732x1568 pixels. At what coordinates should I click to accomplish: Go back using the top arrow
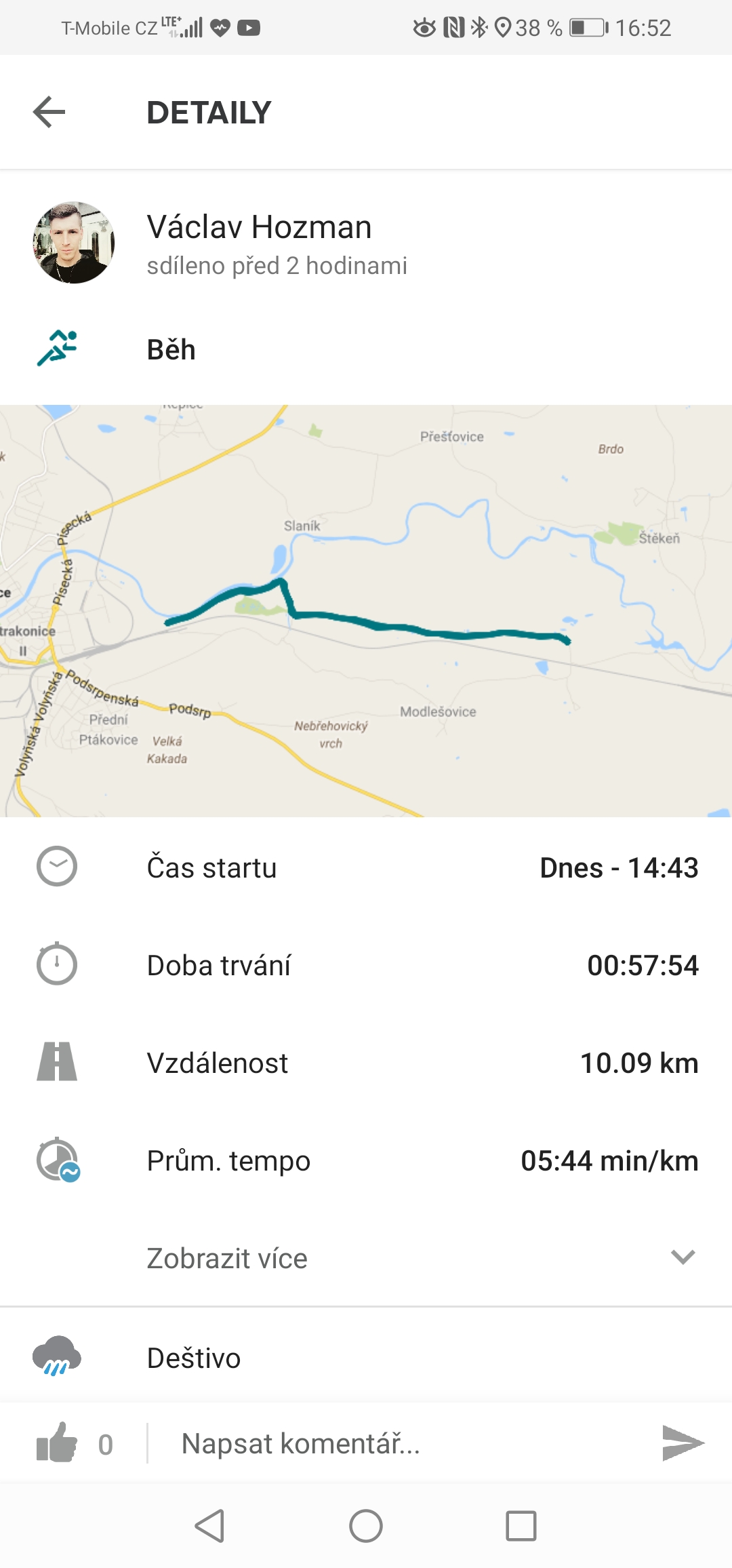tap(49, 112)
